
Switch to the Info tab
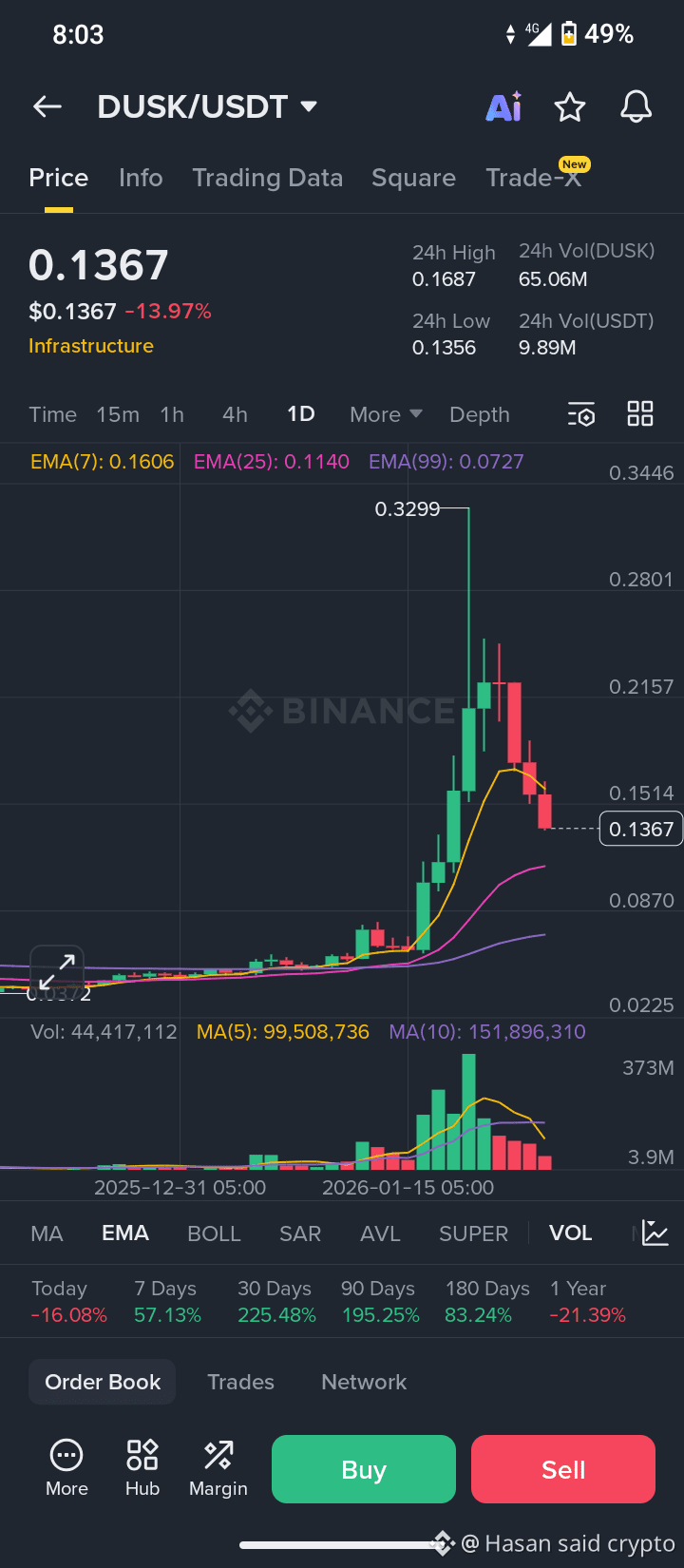[x=141, y=178]
